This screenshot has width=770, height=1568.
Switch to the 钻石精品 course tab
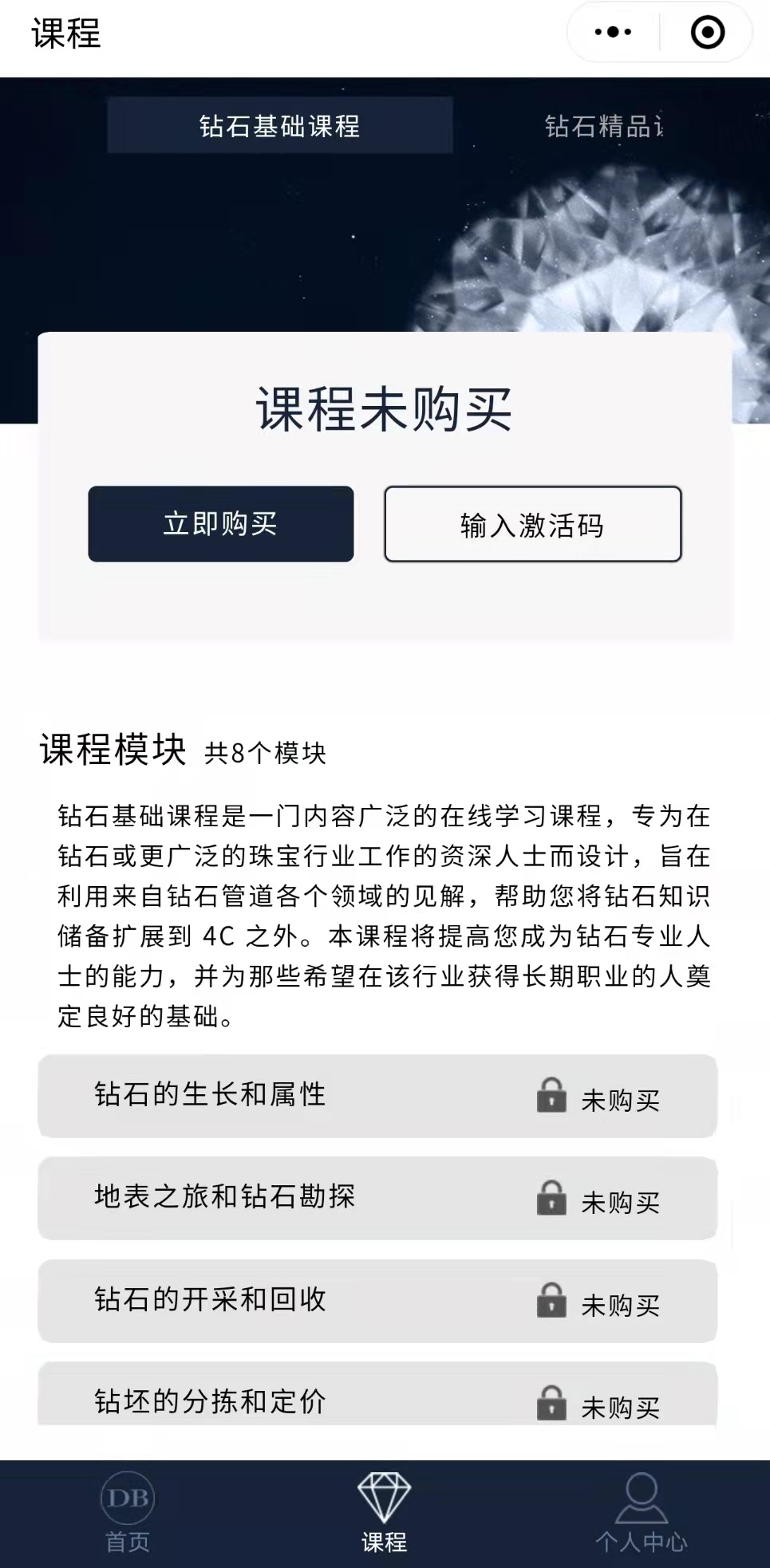604,126
